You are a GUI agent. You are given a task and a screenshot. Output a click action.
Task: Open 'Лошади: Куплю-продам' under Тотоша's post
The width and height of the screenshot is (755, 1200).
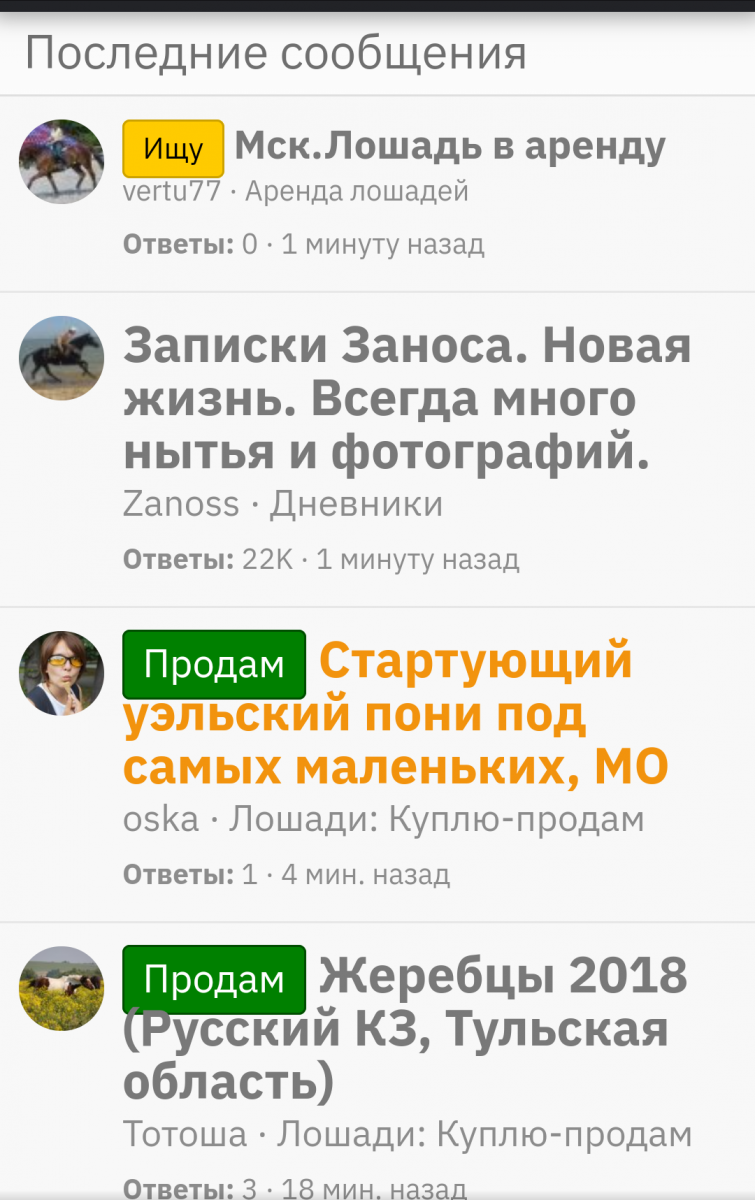[x=485, y=1135]
